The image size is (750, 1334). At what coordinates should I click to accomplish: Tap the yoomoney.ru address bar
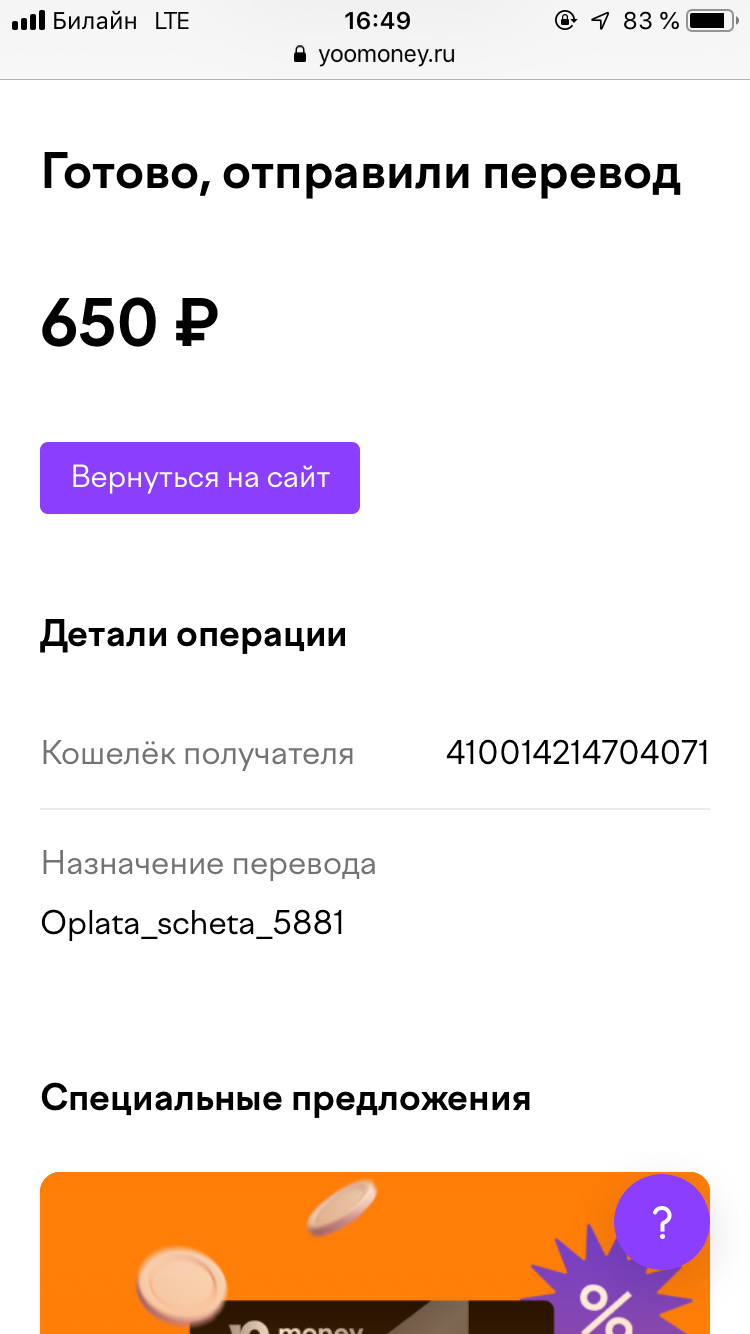375,55
